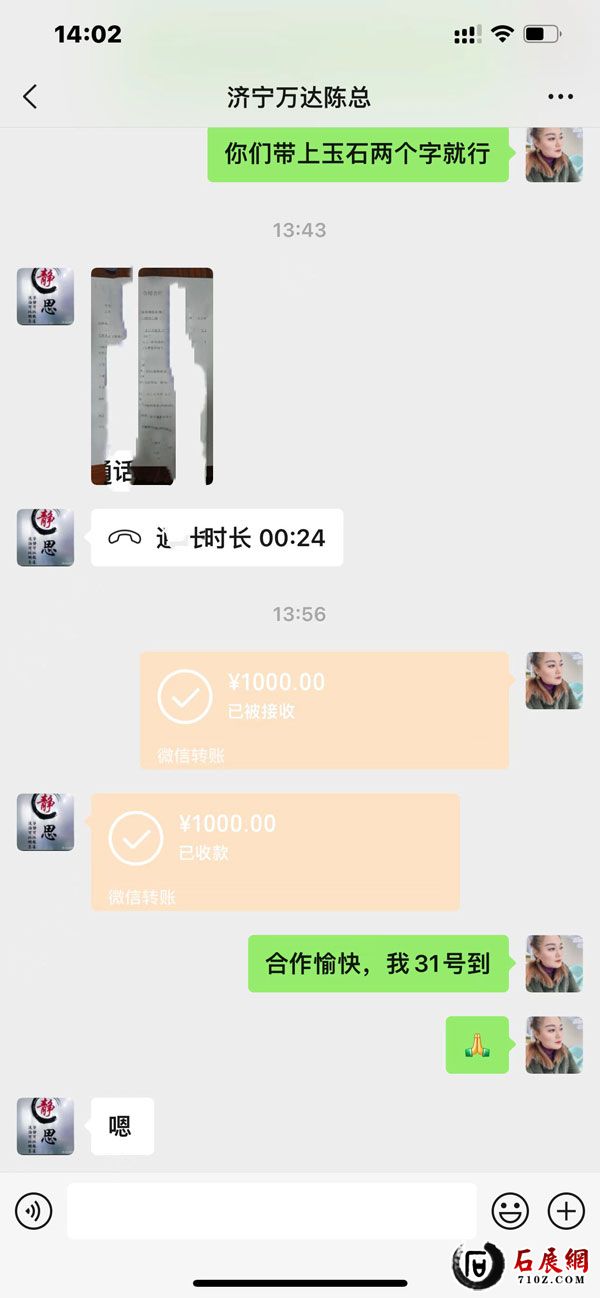
Task: View the contact's avatar beside 嗯 message
Action: tap(45, 1126)
